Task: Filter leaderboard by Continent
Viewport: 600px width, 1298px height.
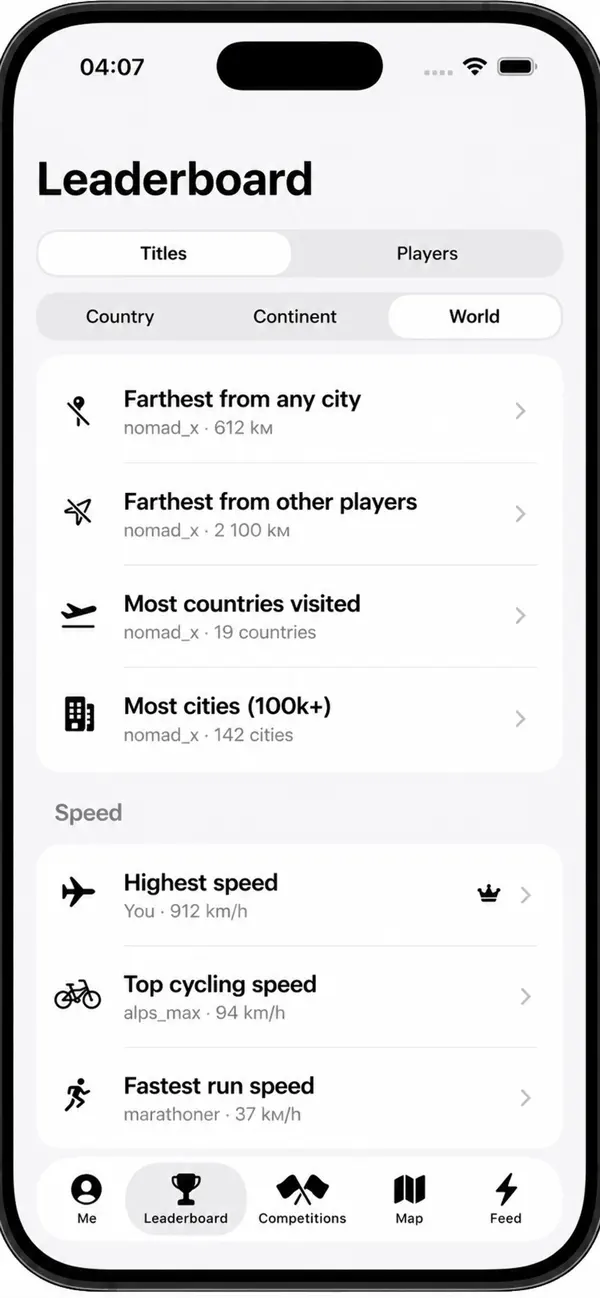Action: click(295, 316)
